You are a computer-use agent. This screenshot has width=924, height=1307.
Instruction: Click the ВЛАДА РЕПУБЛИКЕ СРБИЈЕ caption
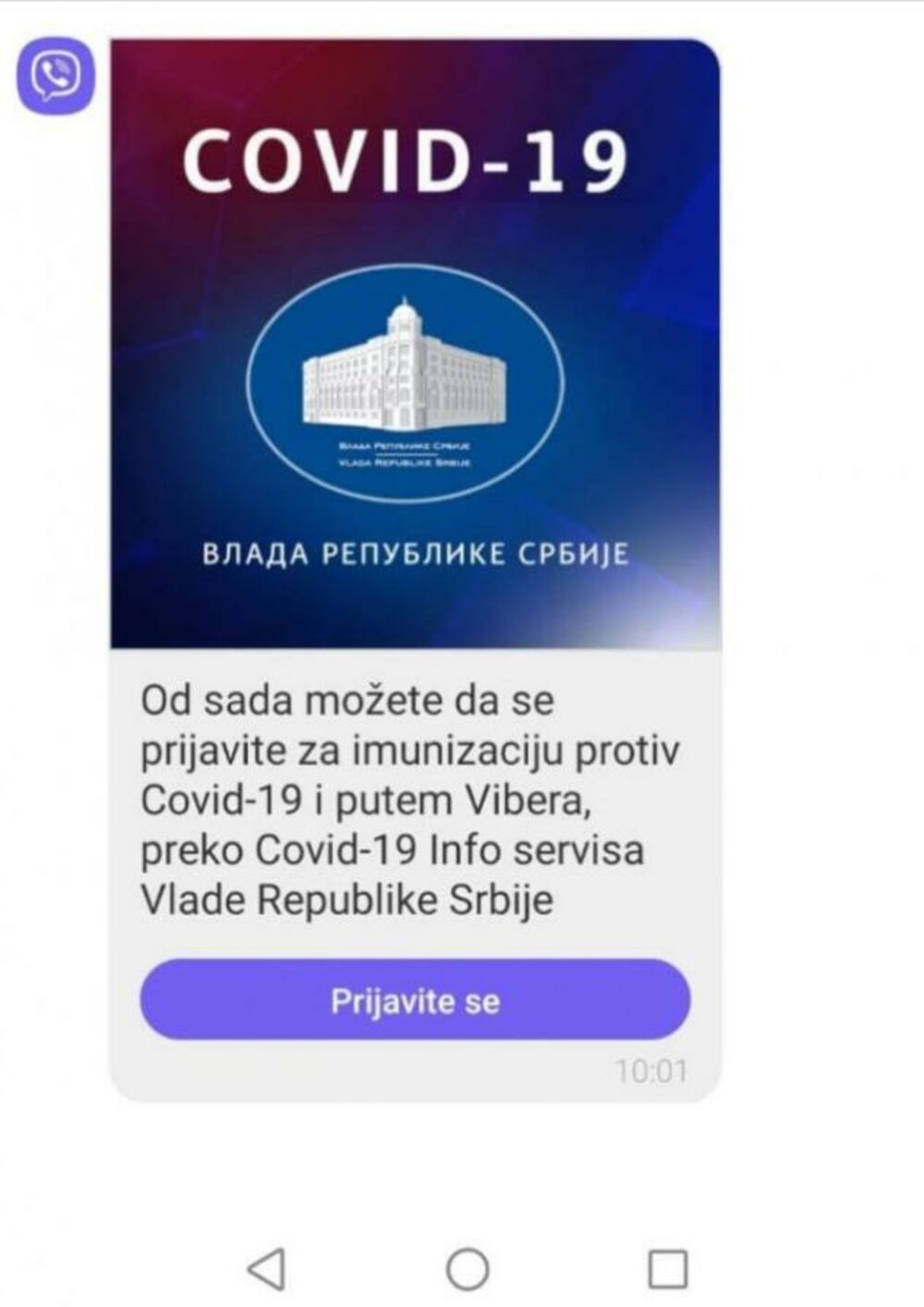414,552
